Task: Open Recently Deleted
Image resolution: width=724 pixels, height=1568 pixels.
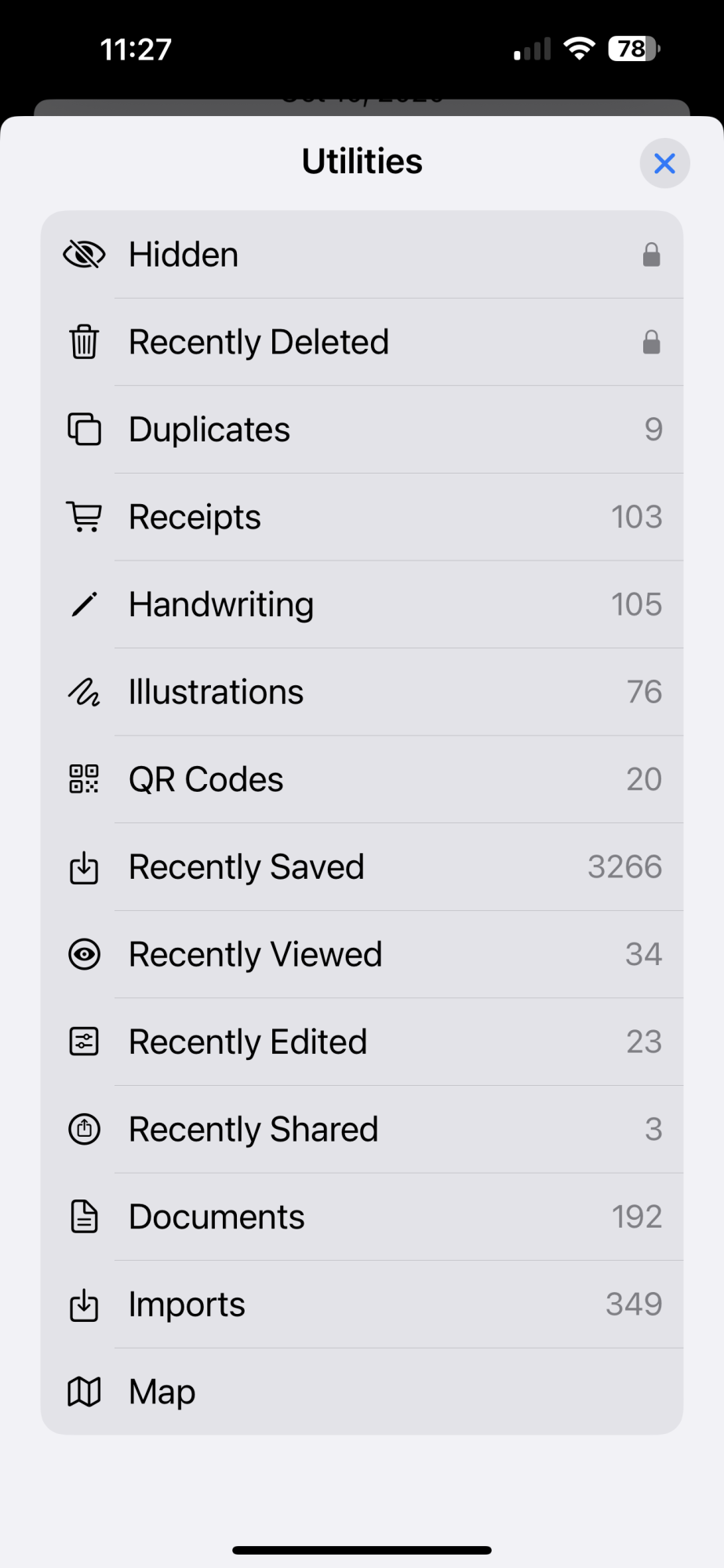Action: pyautogui.click(x=361, y=343)
